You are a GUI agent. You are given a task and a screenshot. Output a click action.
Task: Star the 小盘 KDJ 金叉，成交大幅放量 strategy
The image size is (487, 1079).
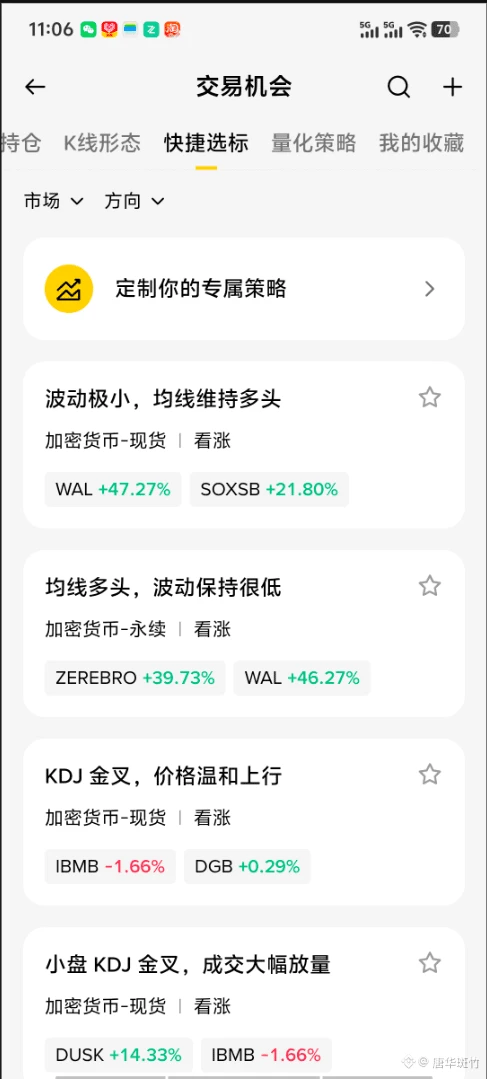point(430,963)
